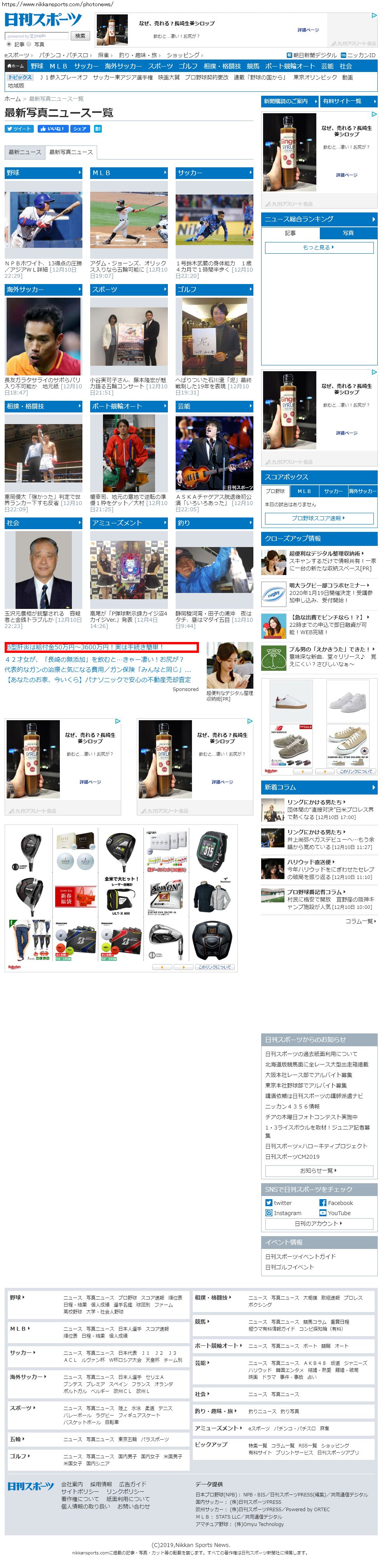
Task: Open the ゴルフ photo of 石川遼
Action: [x=214, y=337]
